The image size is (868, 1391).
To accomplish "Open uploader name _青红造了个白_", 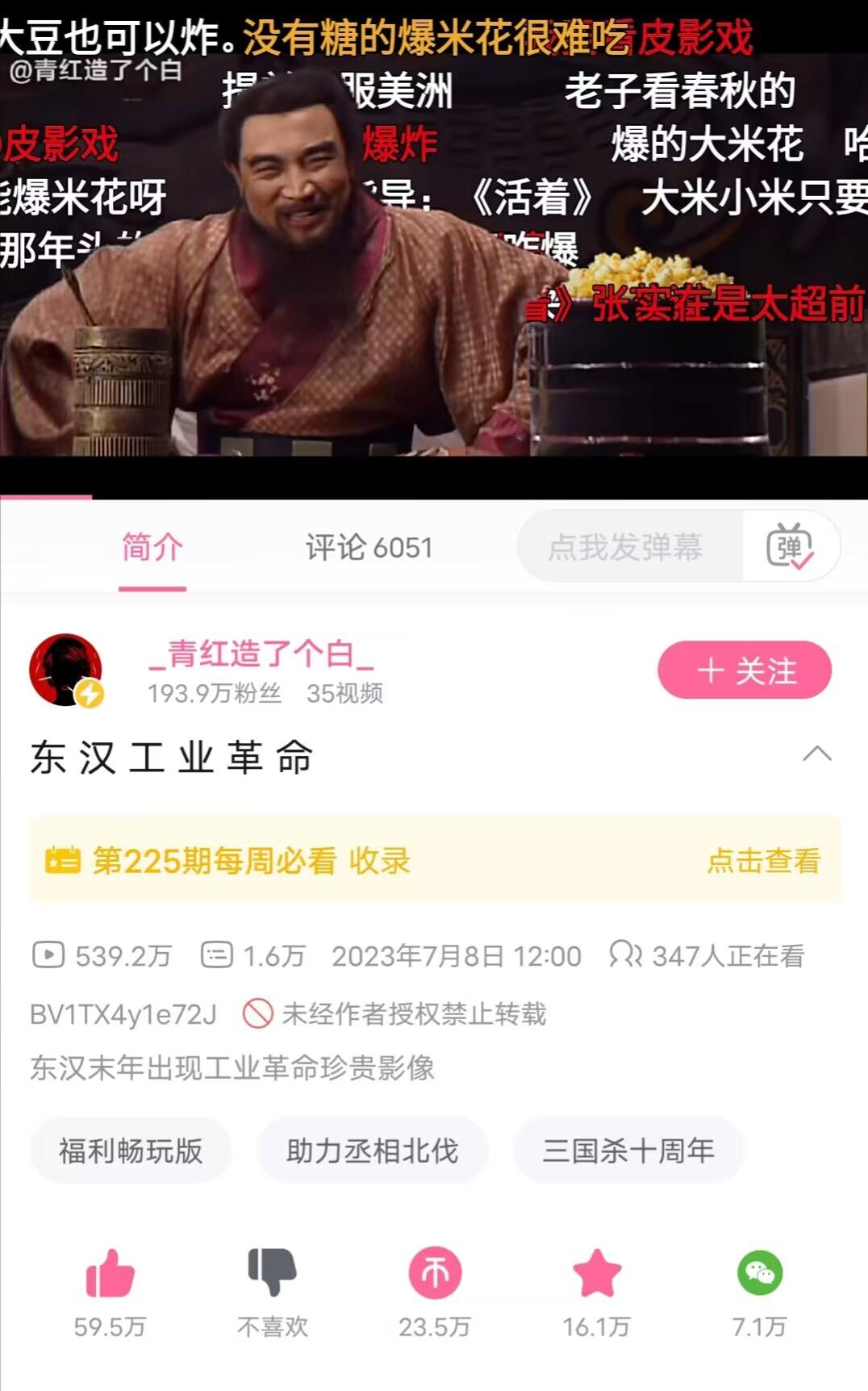I will point(261,654).
